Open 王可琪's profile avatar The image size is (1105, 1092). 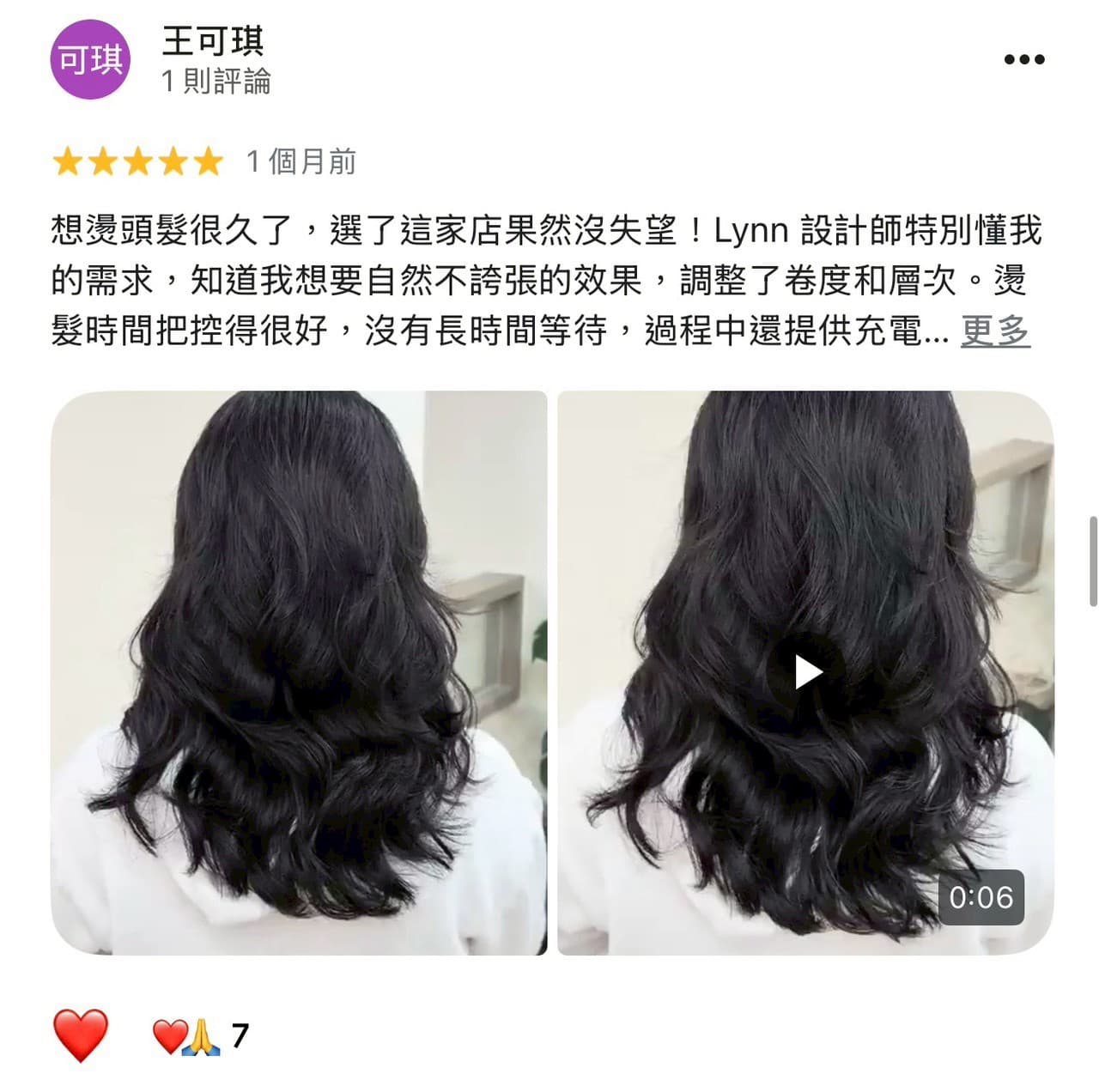click(x=90, y=60)
